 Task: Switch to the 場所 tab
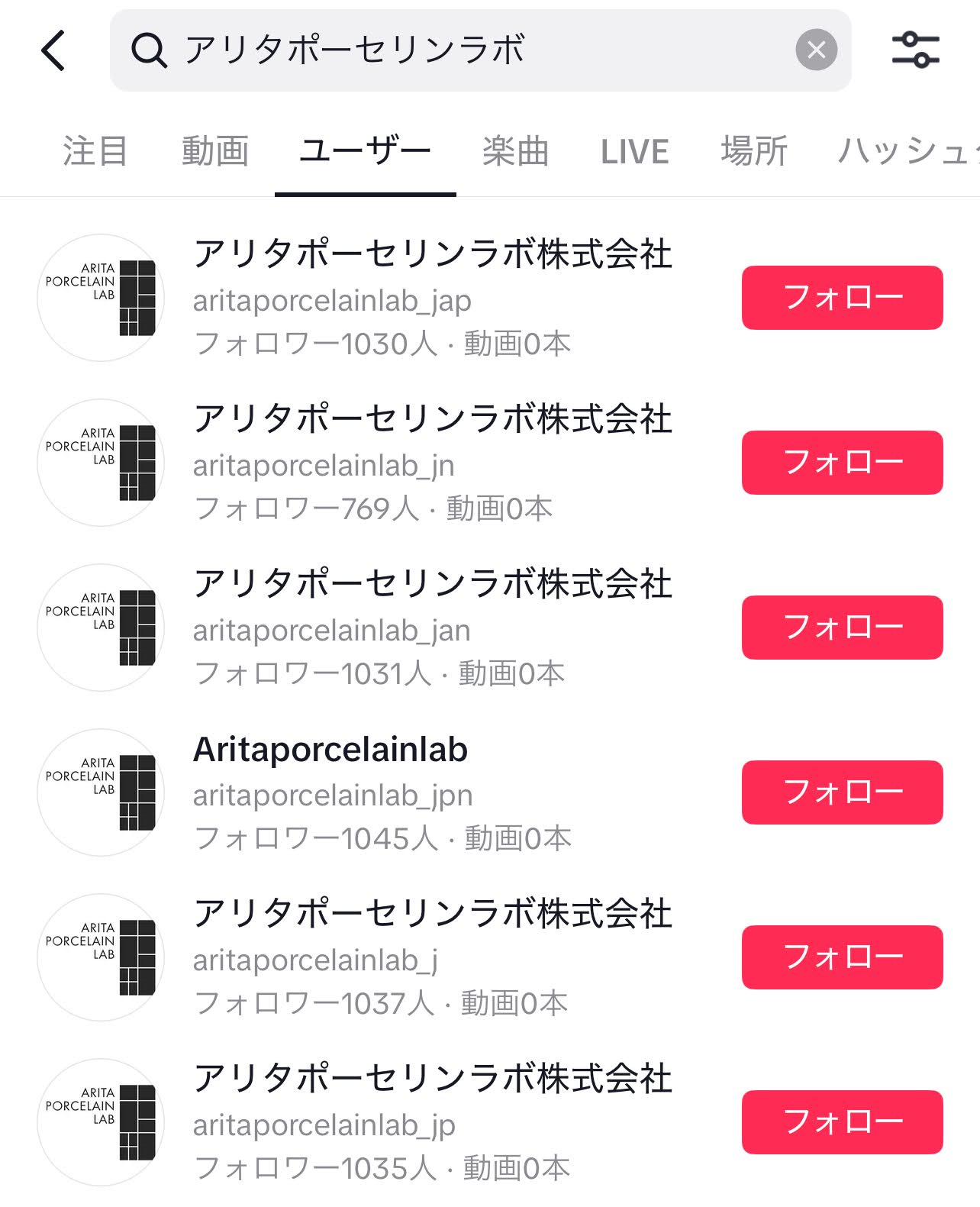(x=754, y=151)
